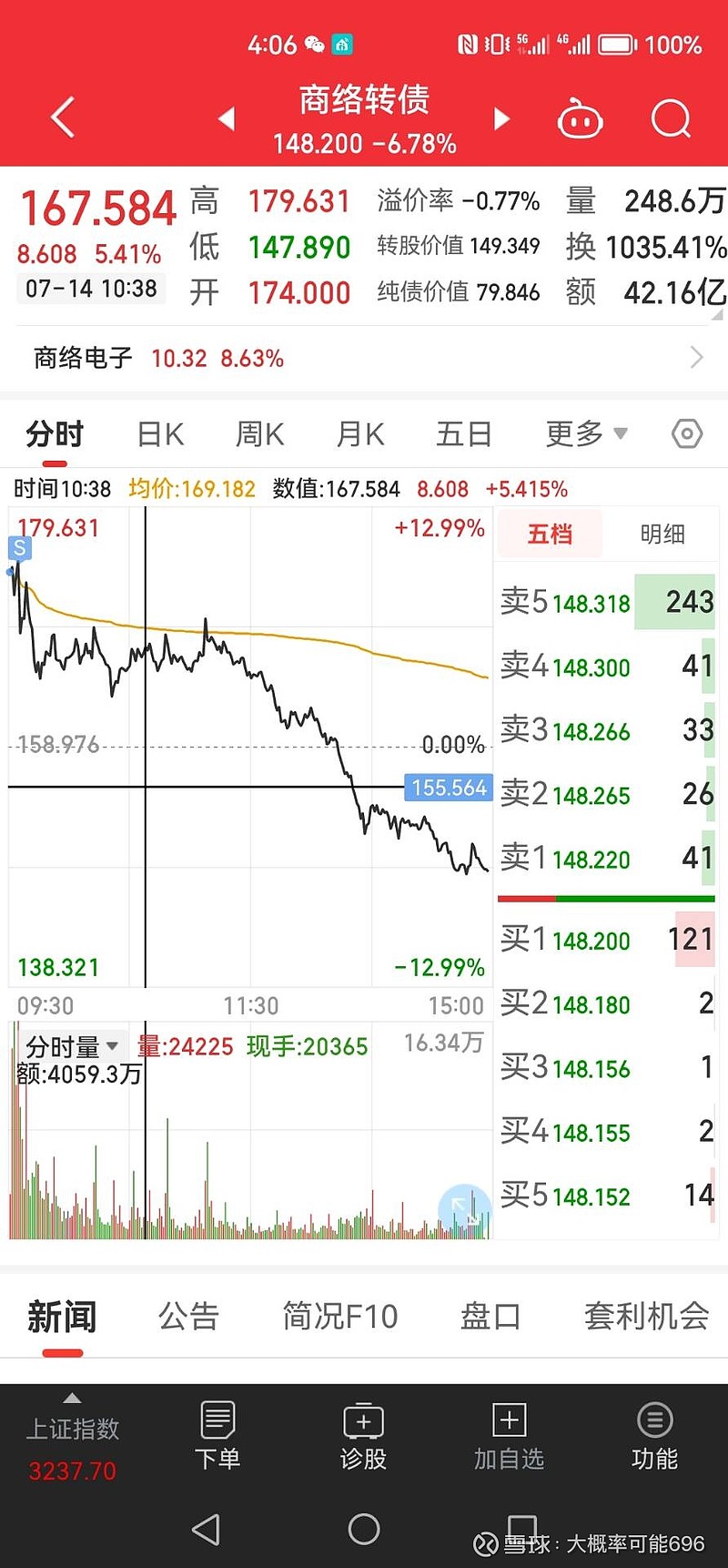Expand the 更多 chart options dropdown
Viewport: 728px width, 1568px height.
click(586, 434)
